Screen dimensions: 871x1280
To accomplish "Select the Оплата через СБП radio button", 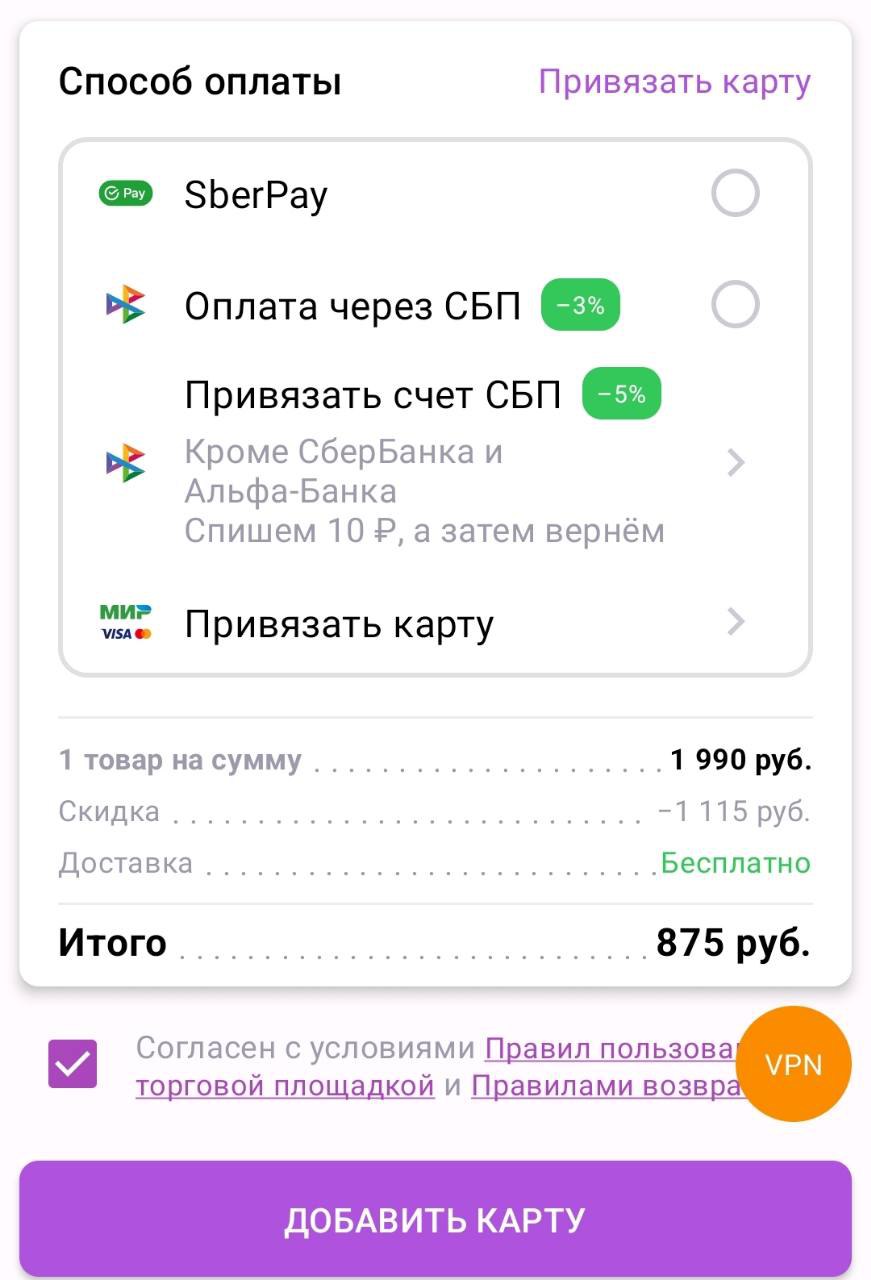I will [735, 305].
